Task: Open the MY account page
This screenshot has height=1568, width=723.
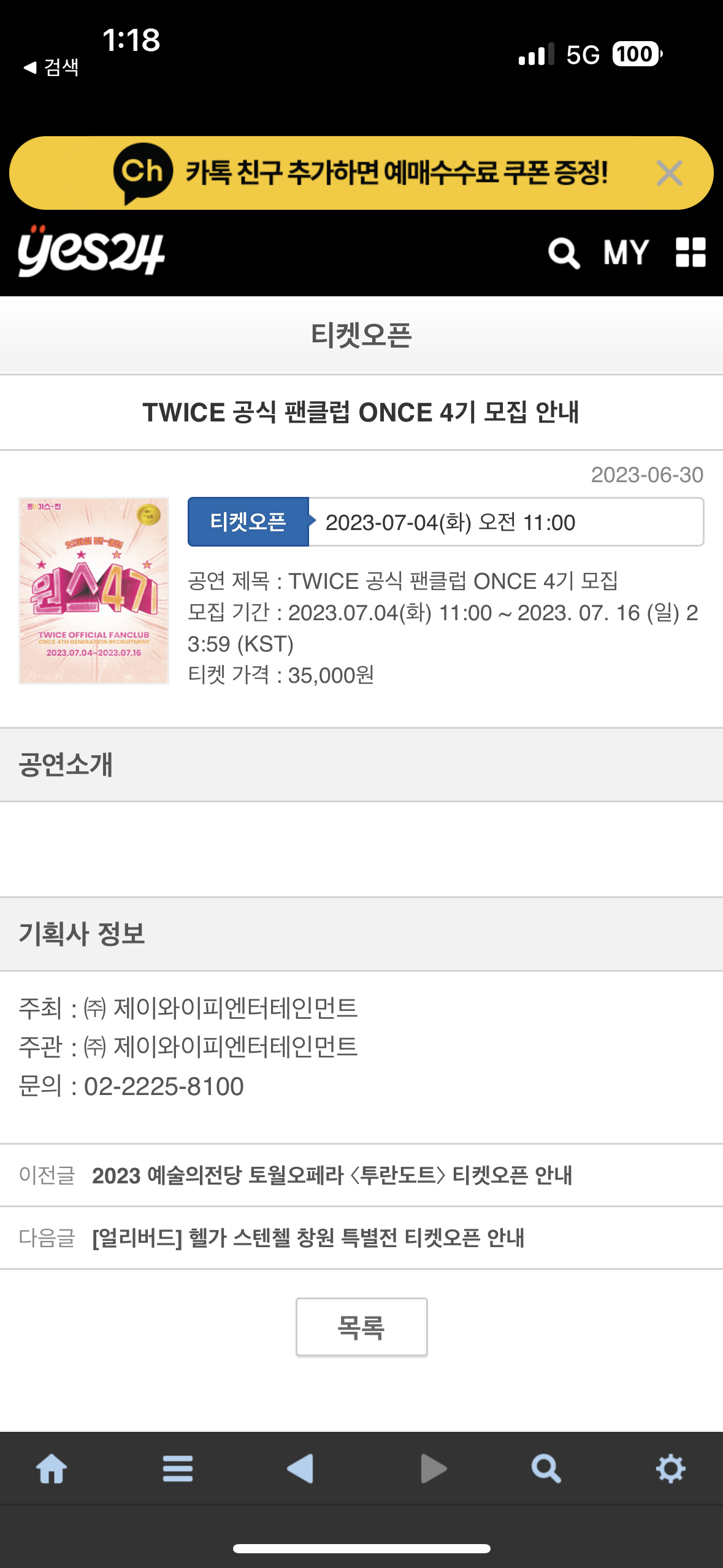Action: pos(625,253)
